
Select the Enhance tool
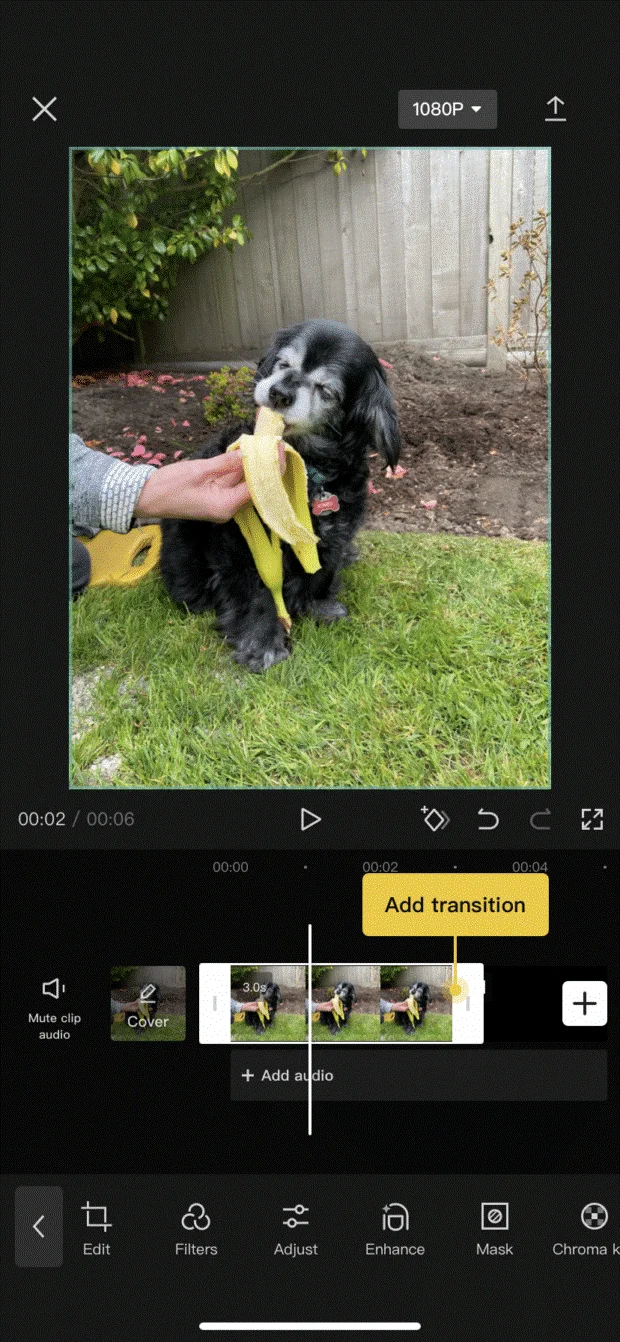pyautogui.click(x=395, y=1228)
